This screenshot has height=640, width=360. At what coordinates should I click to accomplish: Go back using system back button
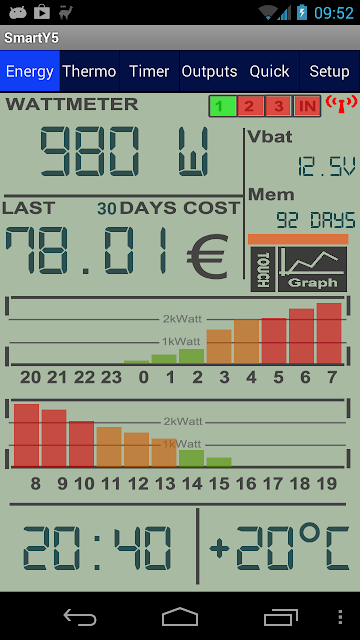[x=80, y=617]
